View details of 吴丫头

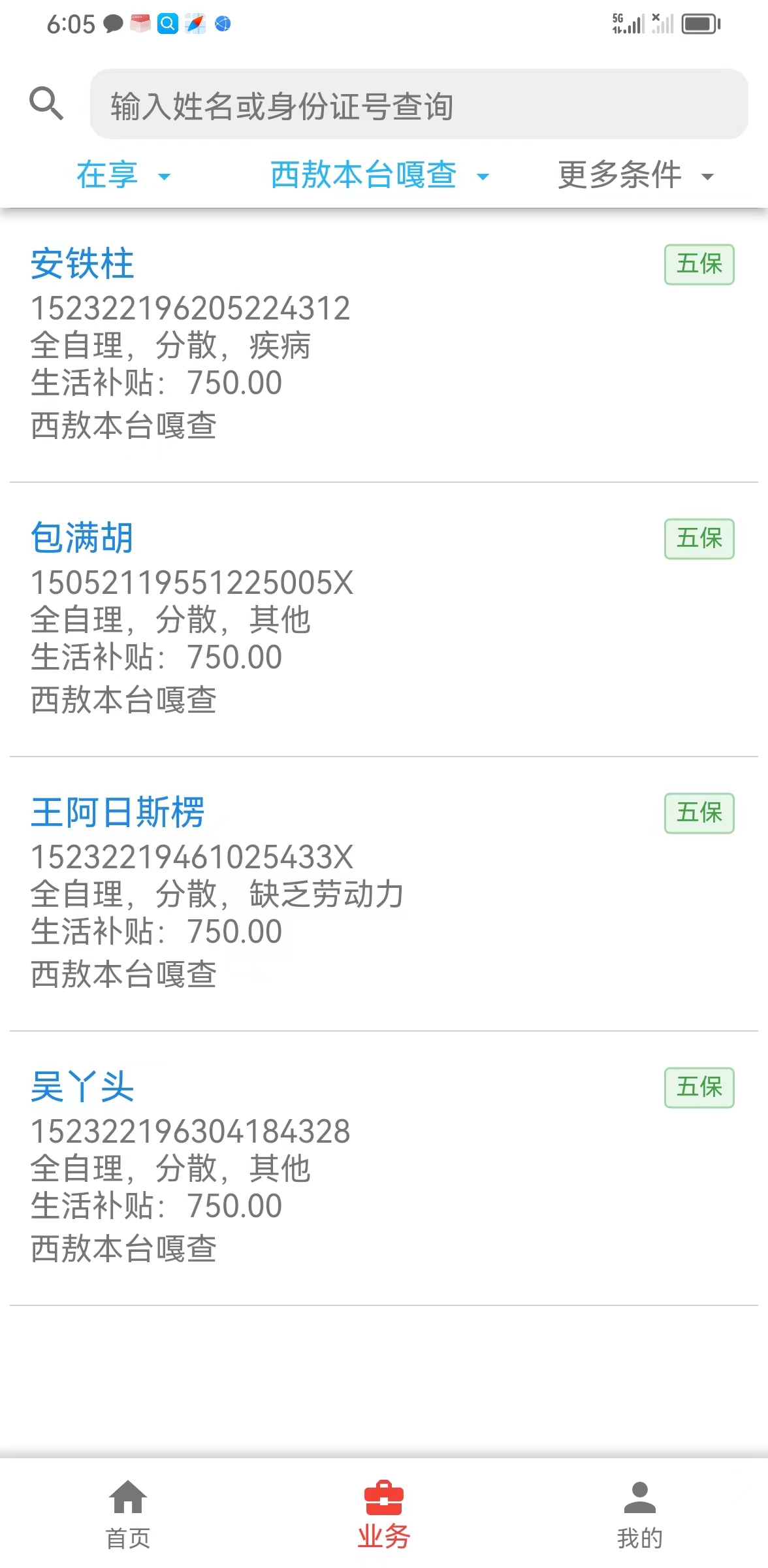coord(384,1169)
